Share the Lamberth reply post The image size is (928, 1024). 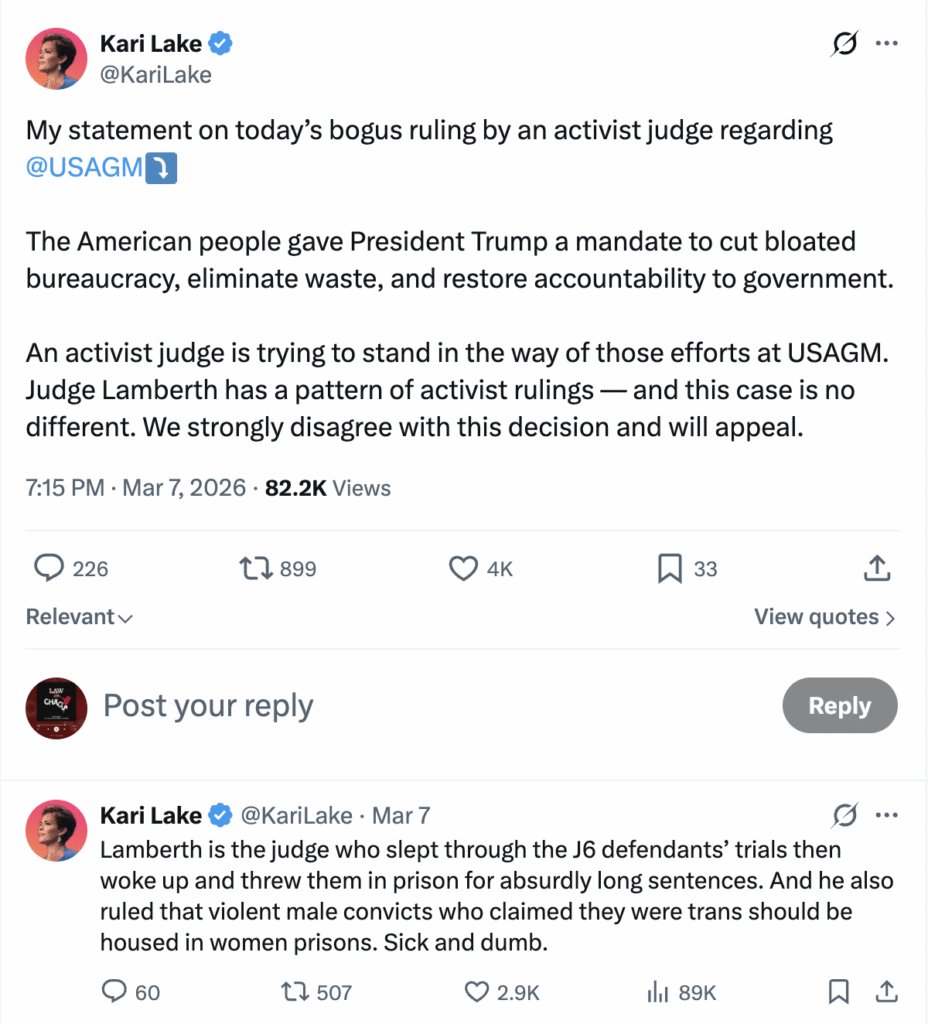pos(886,992)
